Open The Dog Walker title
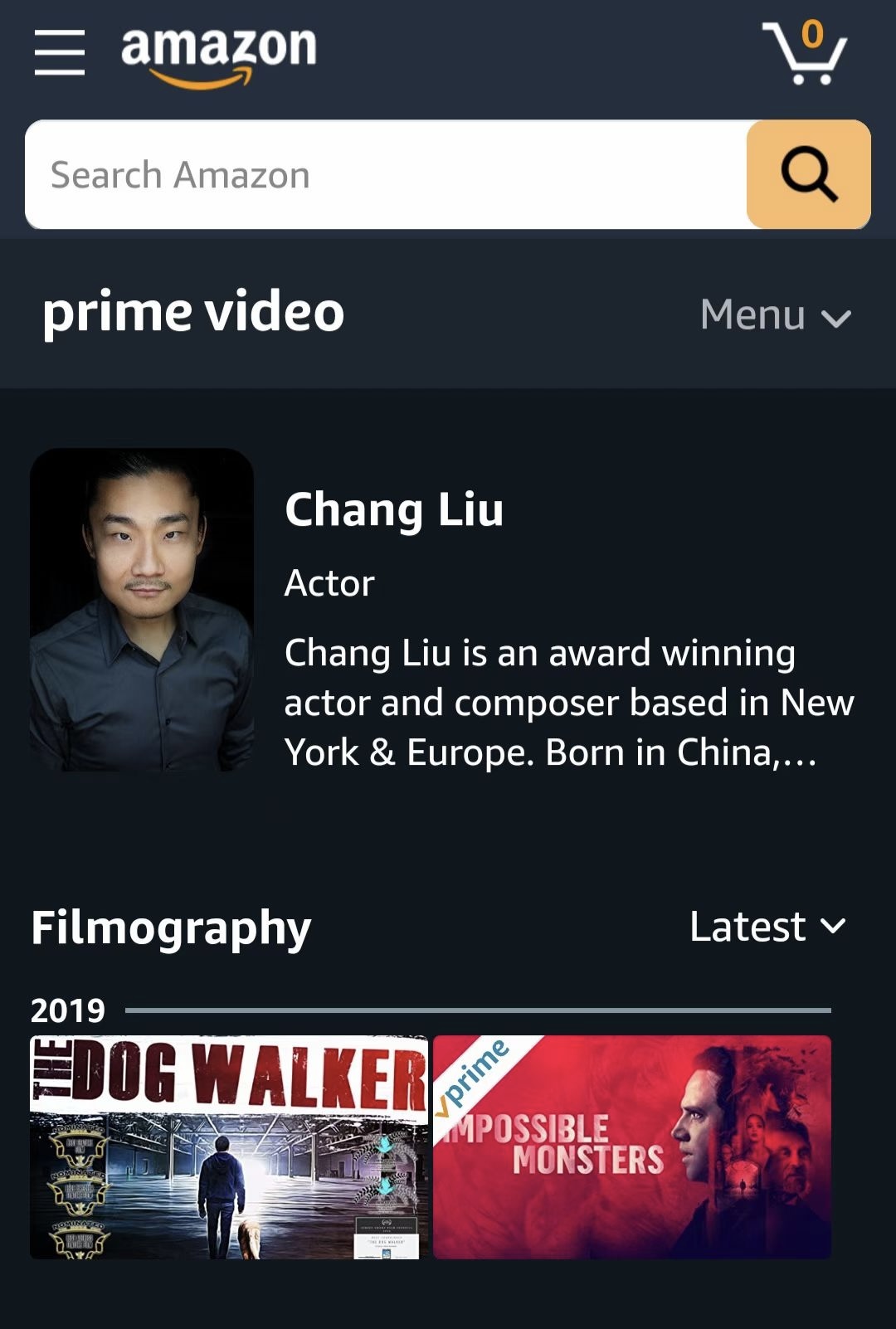 pyautogui.click(x=228, y=1146)
